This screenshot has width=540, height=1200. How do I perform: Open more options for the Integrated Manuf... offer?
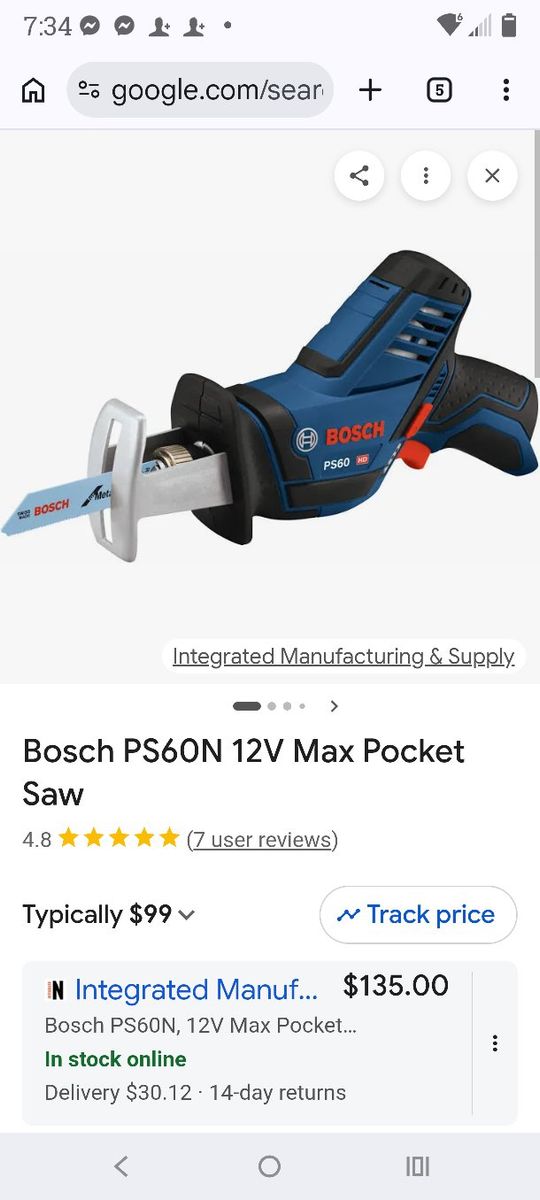pos(495,1043)
